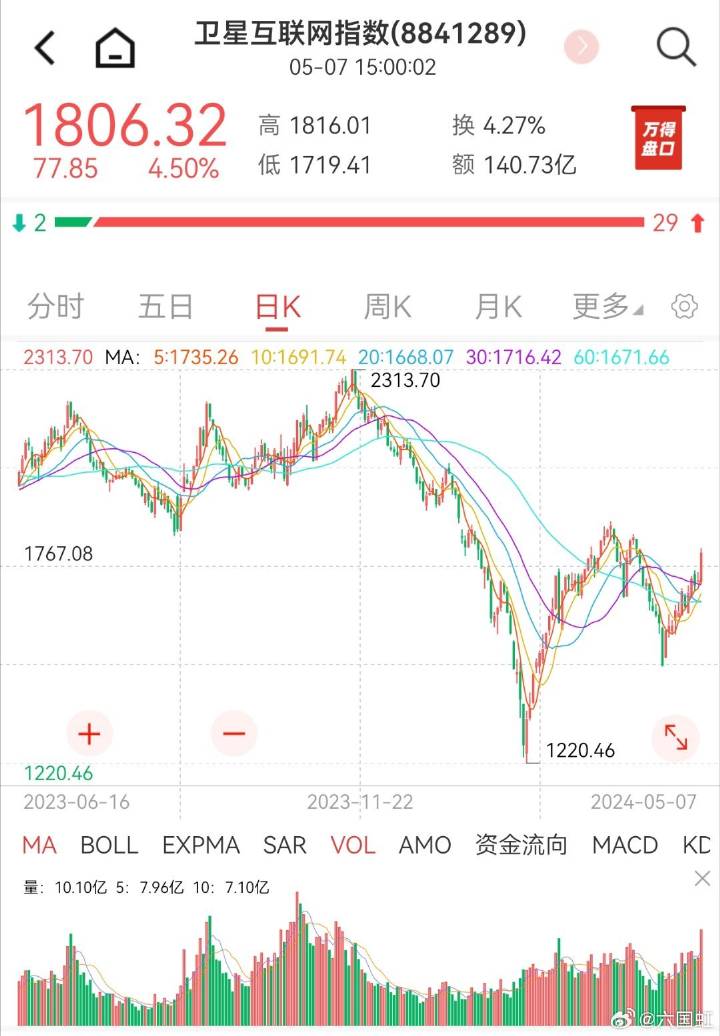Select the BOLL indicator
Image resolution: width=720 pixels, height=1036 pixels.
109,845
